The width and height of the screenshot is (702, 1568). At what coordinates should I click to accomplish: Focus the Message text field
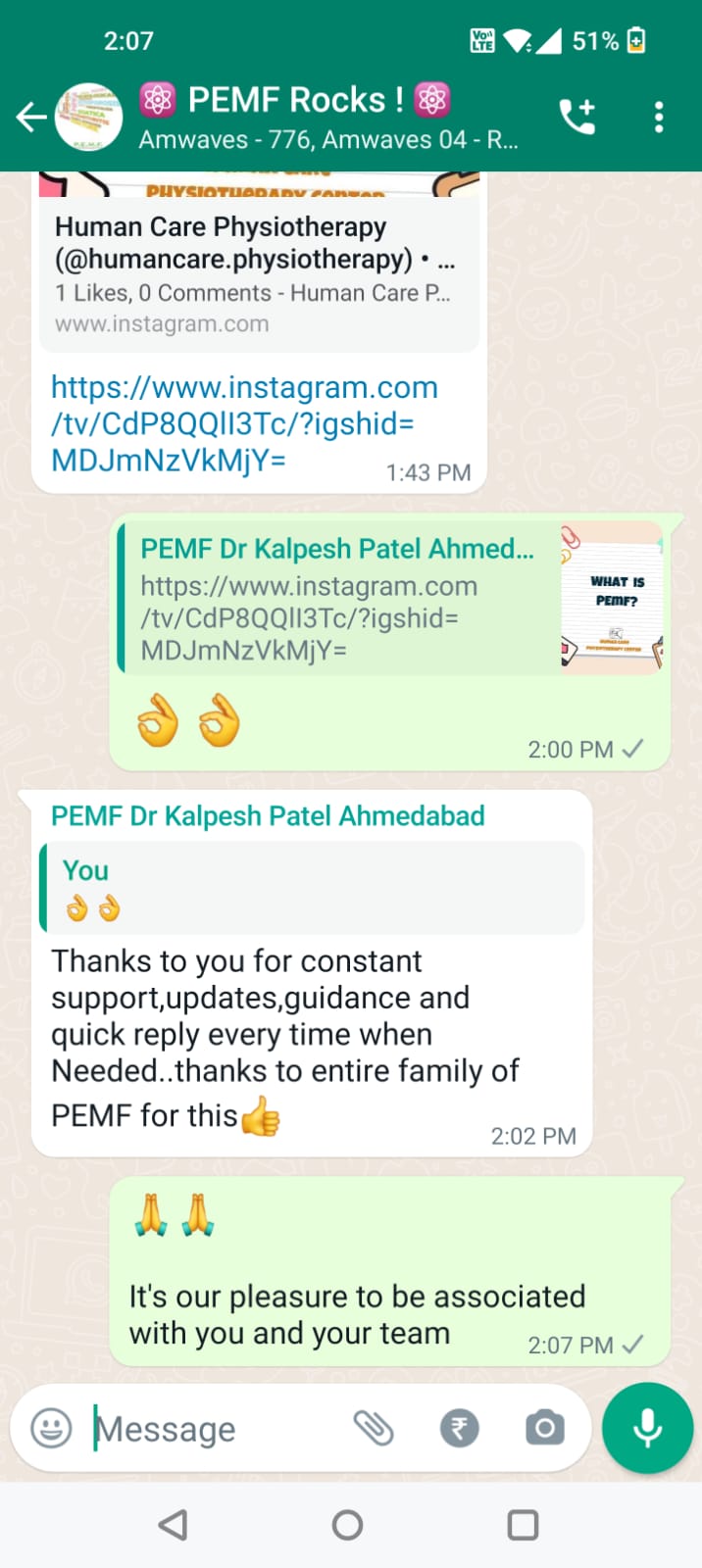pos(216,1429)
